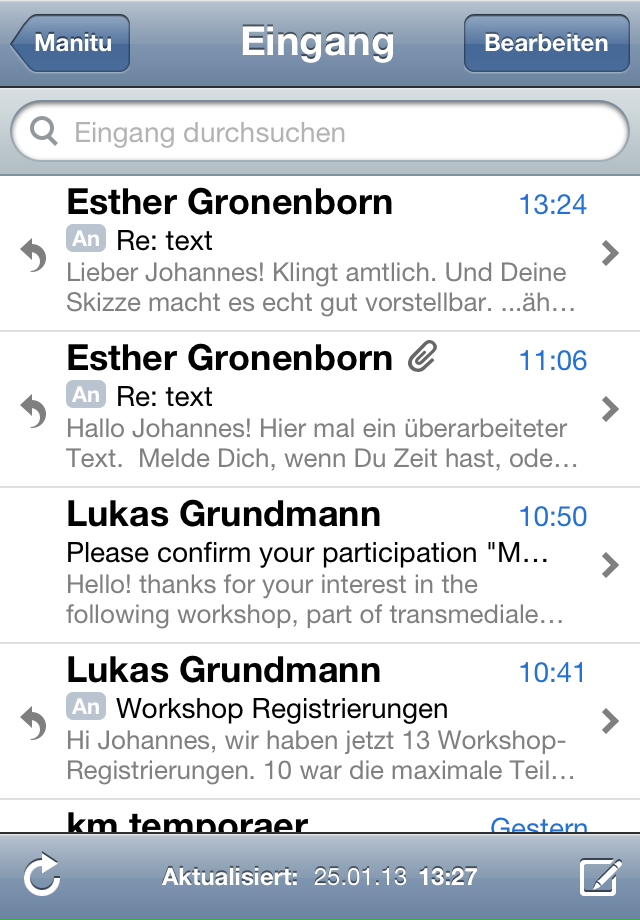Go back to Manitu mailboxes
The width and height of the screenshot is (640, 920).
(72, 44)
